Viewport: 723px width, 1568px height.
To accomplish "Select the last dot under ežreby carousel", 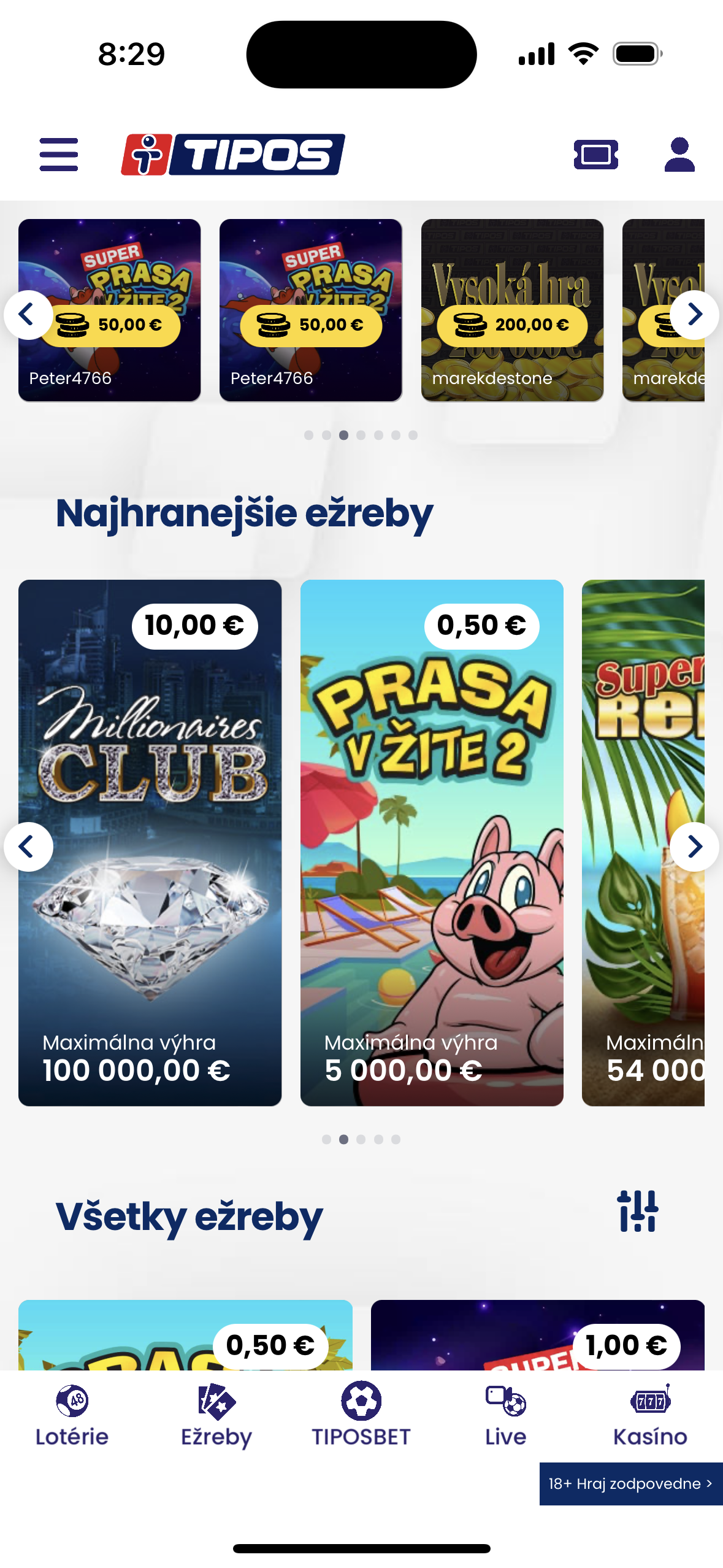I will point(397,1140).
